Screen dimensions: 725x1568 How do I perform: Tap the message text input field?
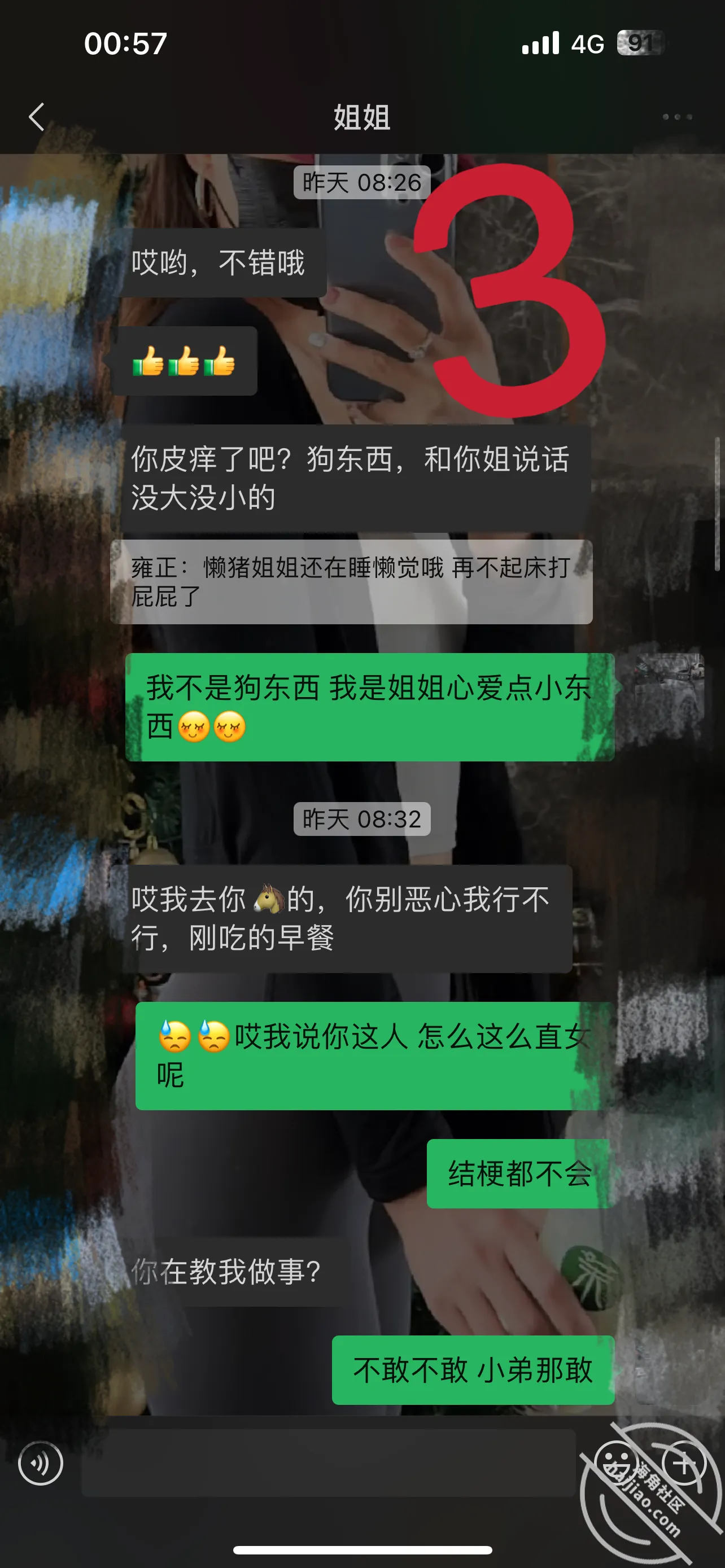(328, 1464)
